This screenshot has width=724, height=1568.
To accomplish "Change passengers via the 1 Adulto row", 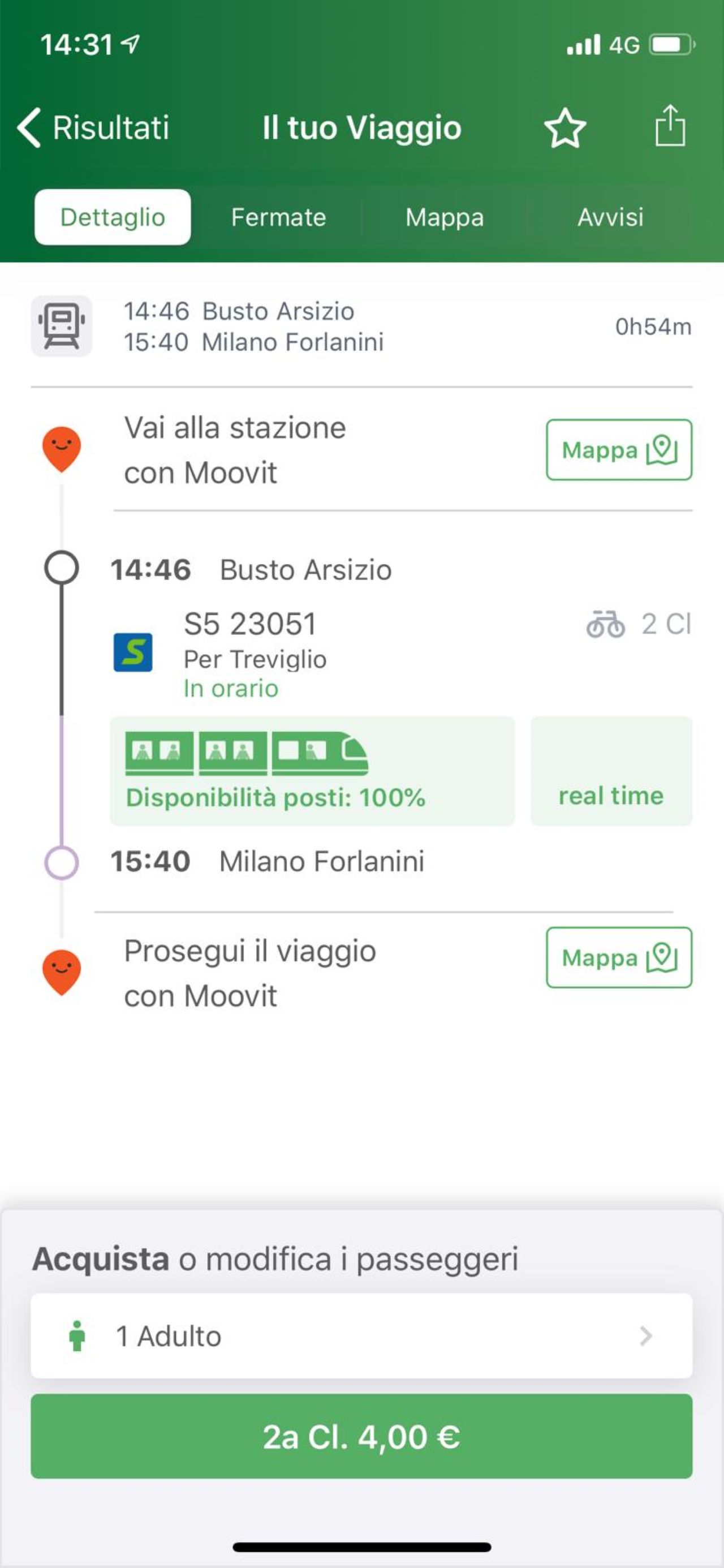I will pyautogui.click(x=361, y=1337).
